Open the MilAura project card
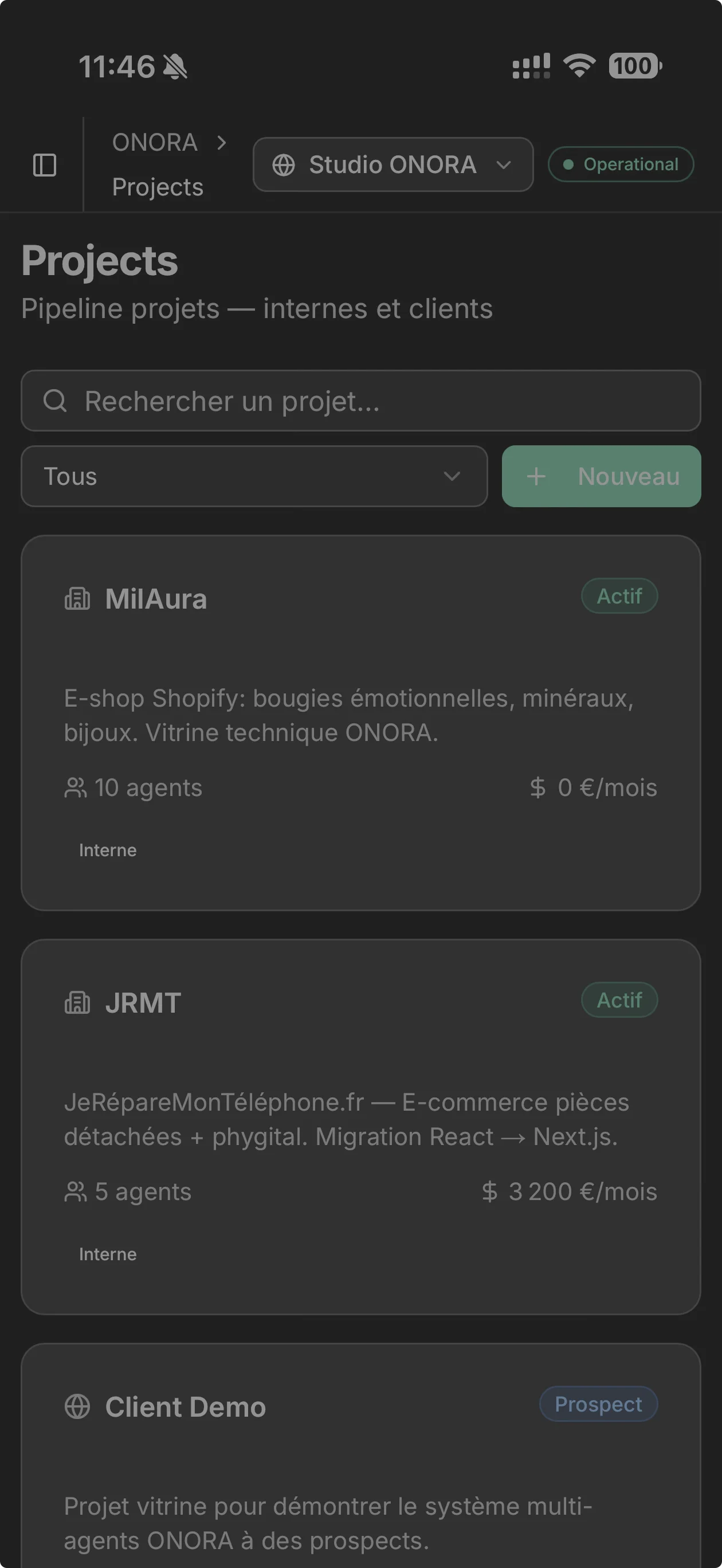Viewport: 722px width, 1568px height. (360, 724)
